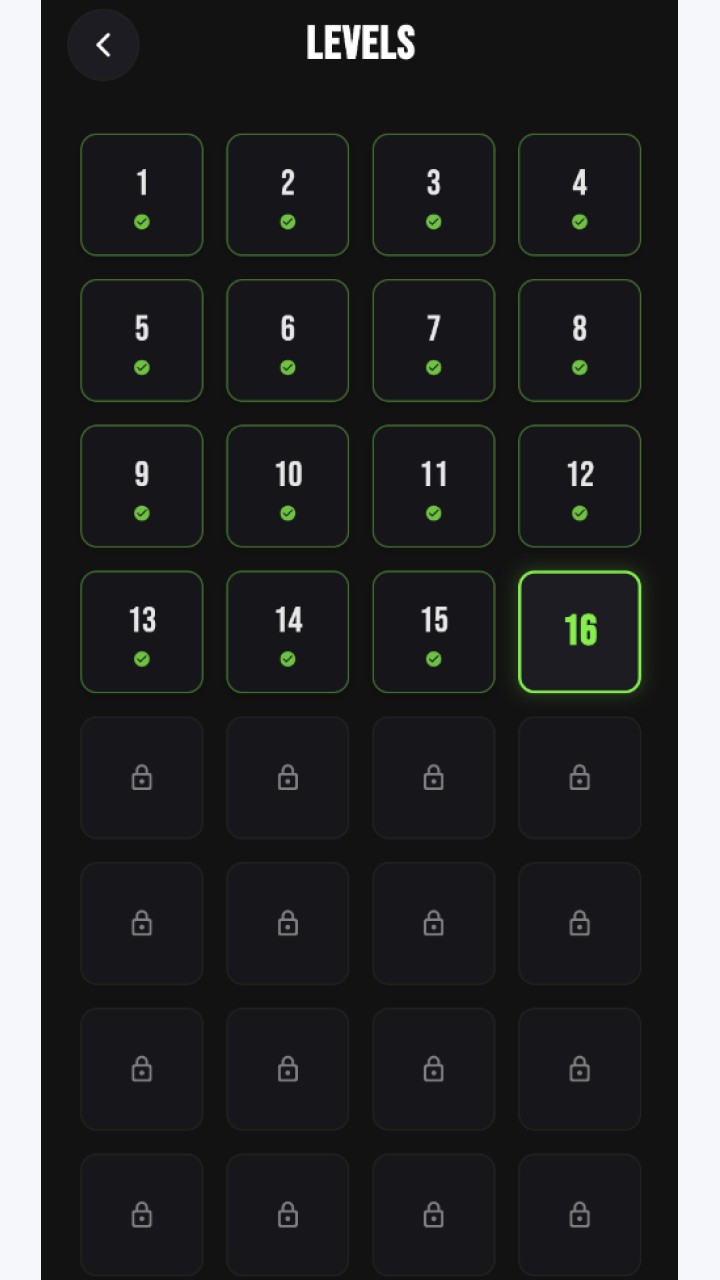Choose level 10
Screen dimensions: 720x1280
tap(288, 487)
